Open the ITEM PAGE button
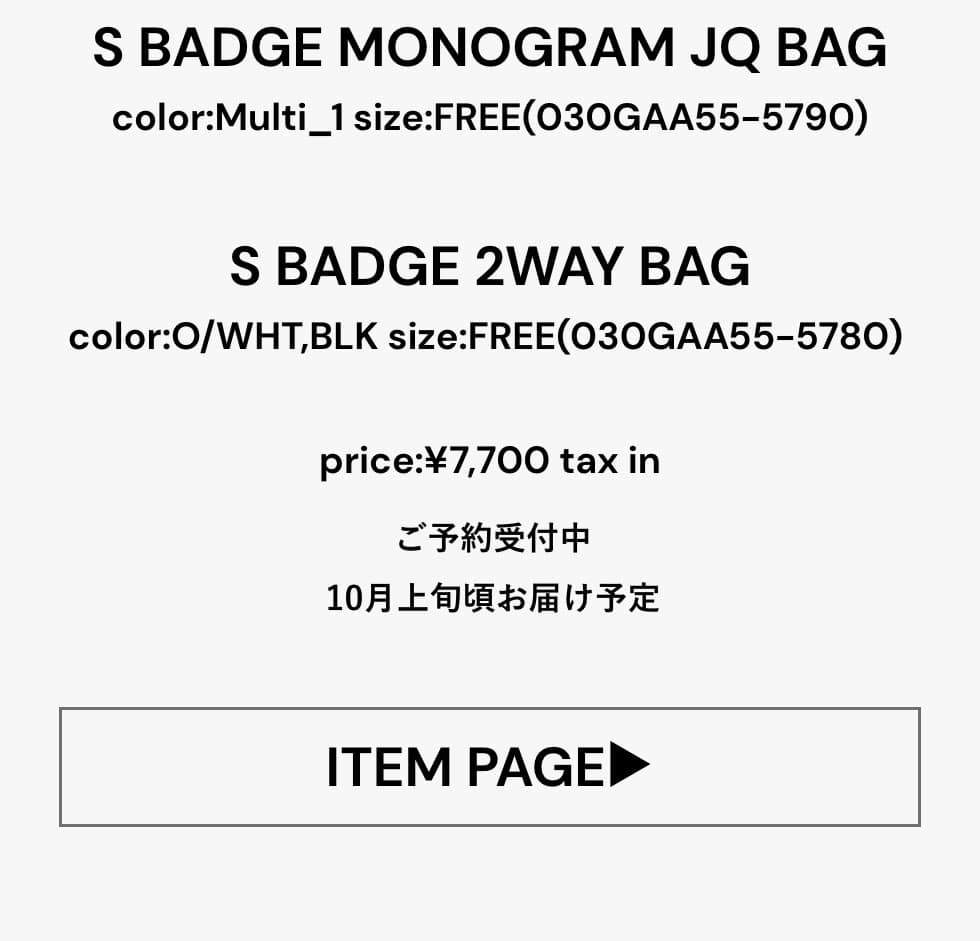 489,767
